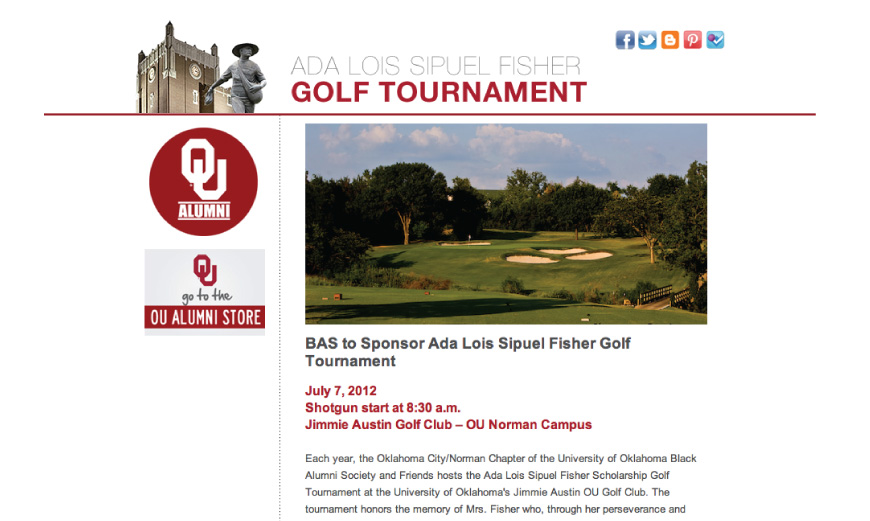Visit the Blogger icon link
This screenshot has width=870, height=521.
point(669,40)
